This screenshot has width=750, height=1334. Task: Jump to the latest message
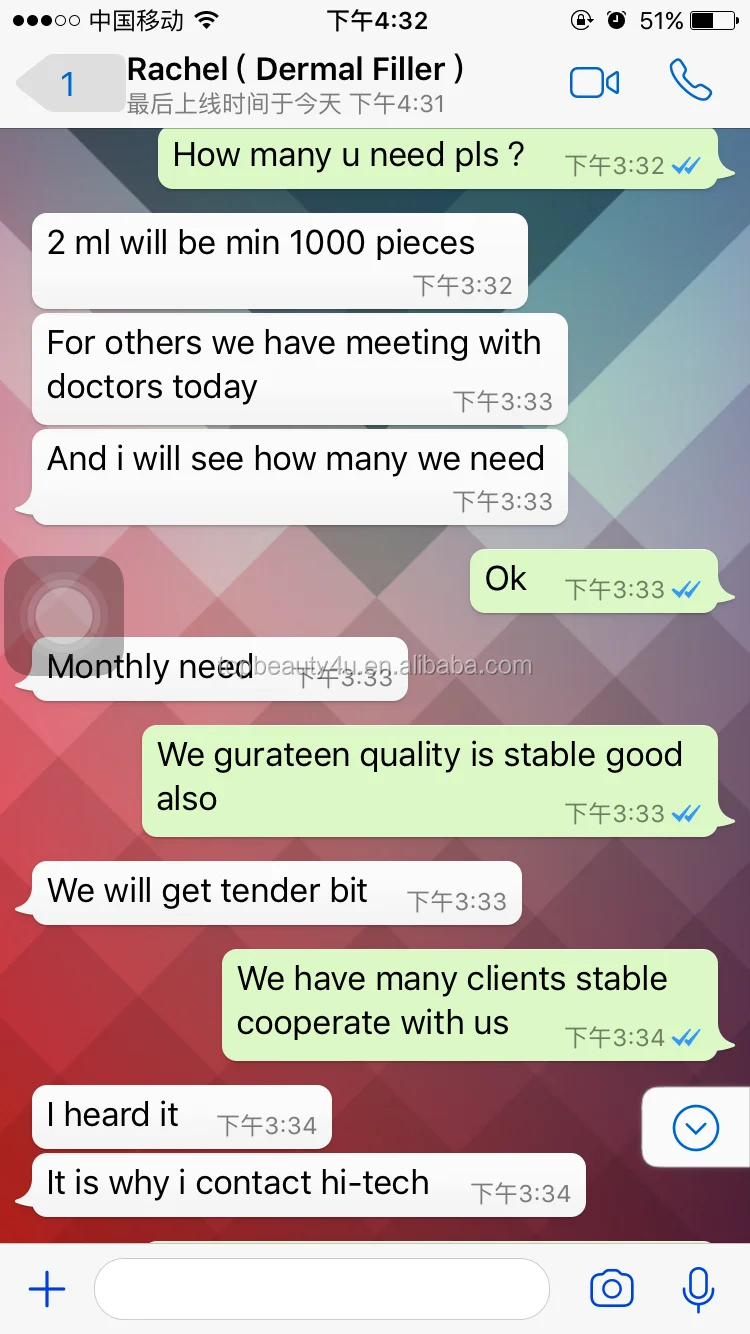pos(696,1129)
